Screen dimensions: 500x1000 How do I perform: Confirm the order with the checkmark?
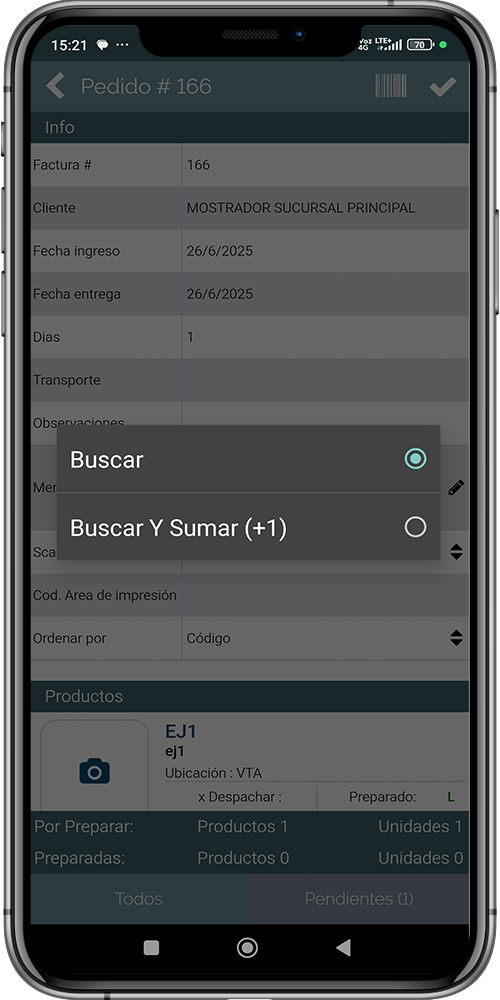pos(443,87)
